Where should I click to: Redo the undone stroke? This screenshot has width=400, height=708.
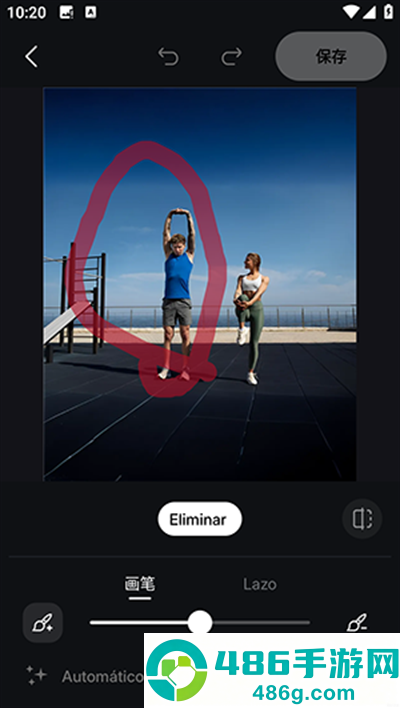click(231, 57)
